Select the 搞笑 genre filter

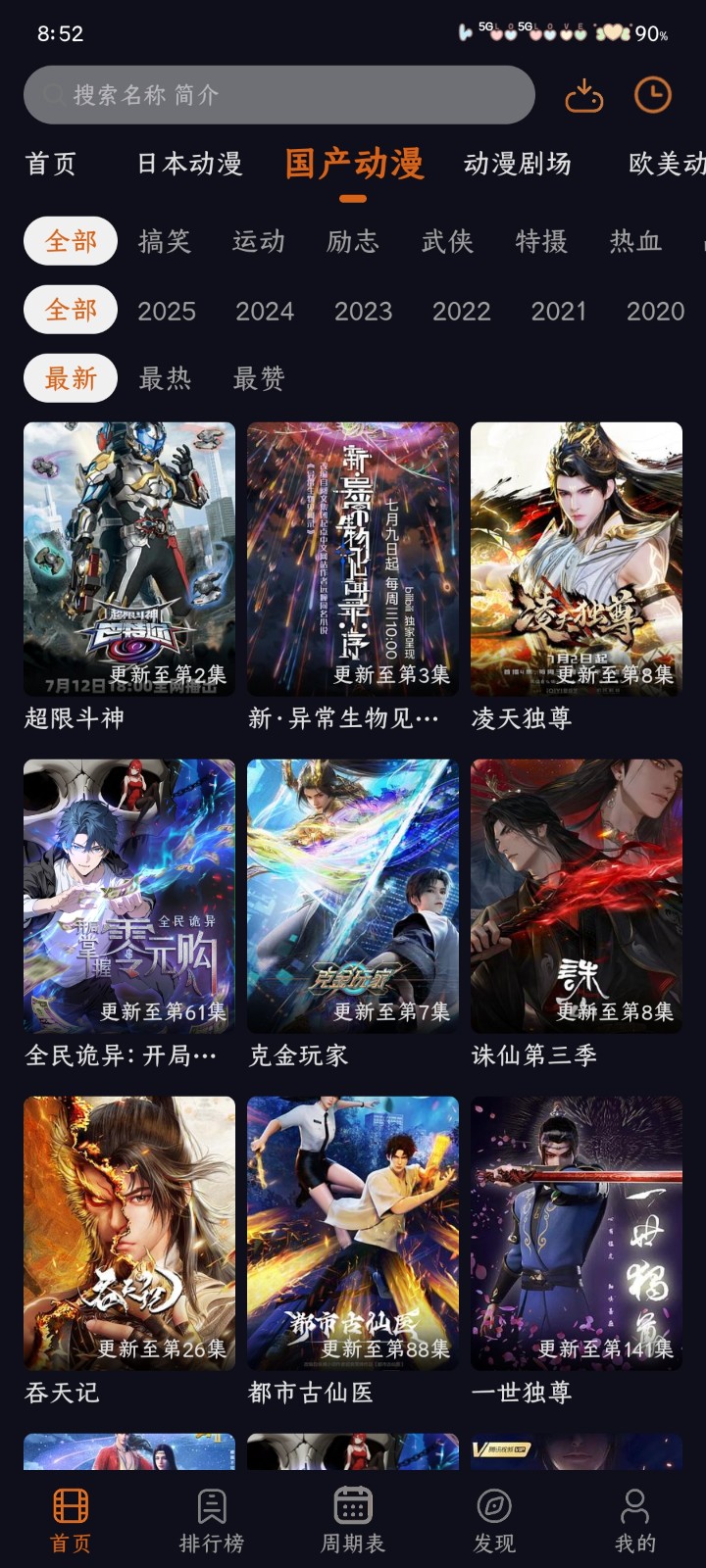coord(167,241)
